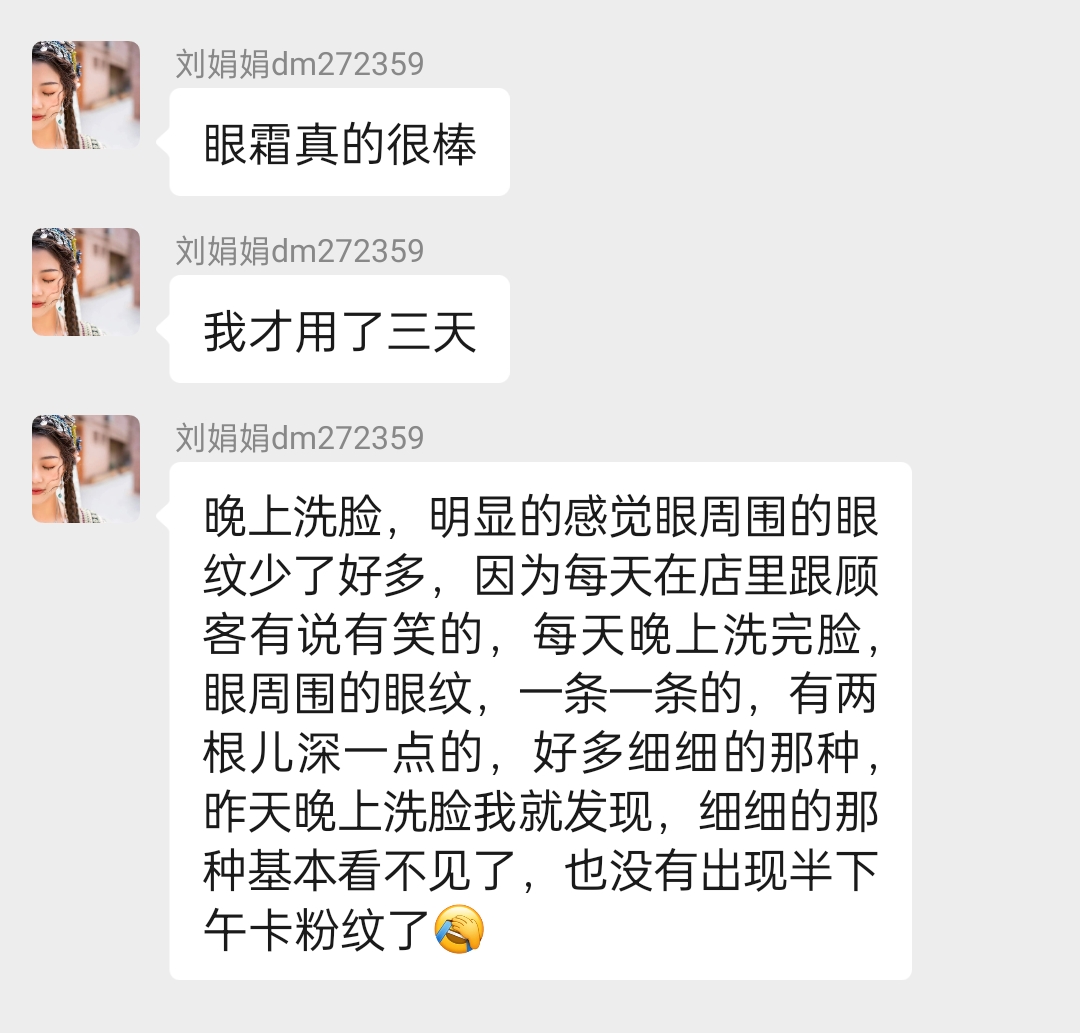Tap sender avatar next to 我才用了三天
This screenshot has height=1033, width=1080.
tap(86, 282)
